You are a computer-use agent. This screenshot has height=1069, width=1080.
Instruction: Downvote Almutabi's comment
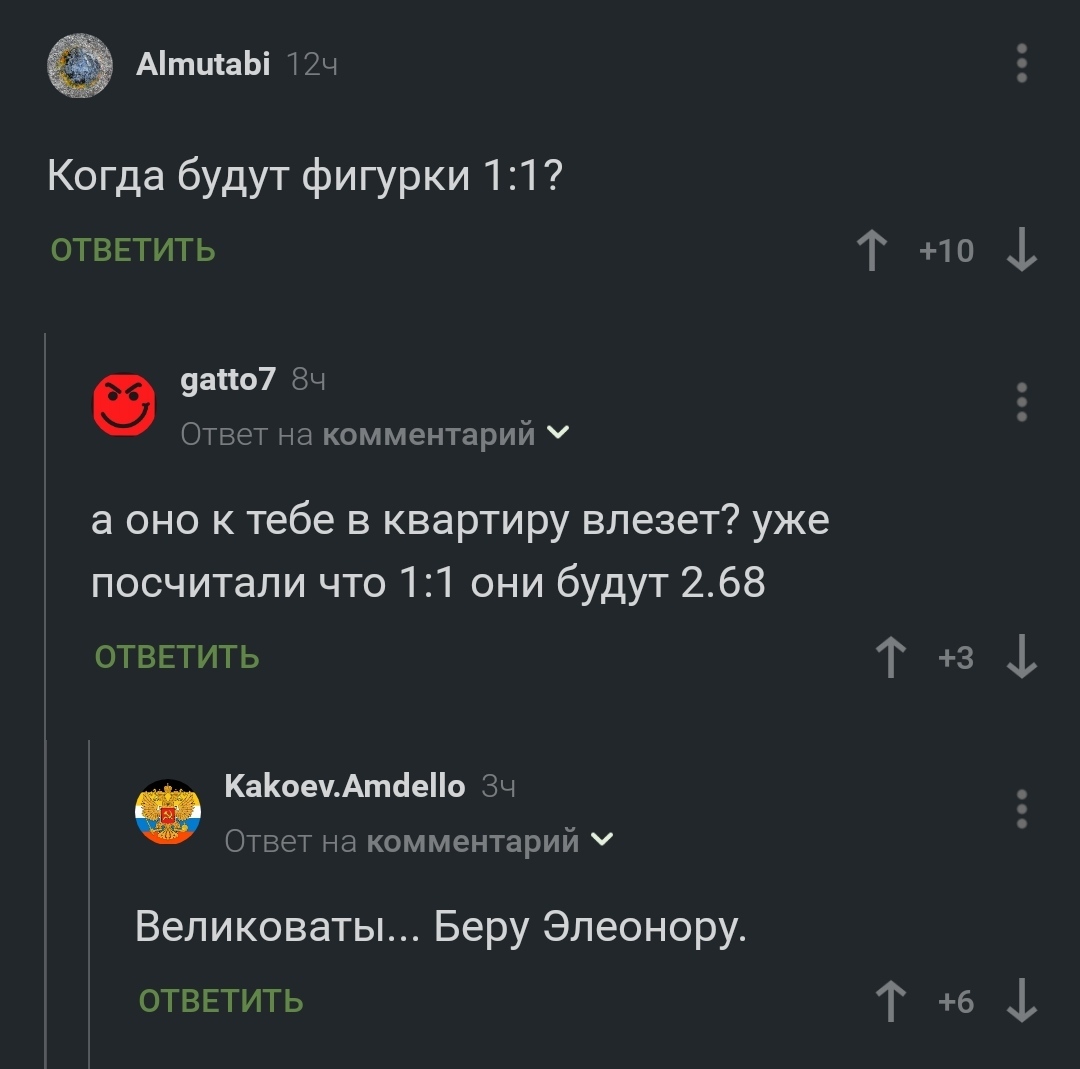[1021, 249]
